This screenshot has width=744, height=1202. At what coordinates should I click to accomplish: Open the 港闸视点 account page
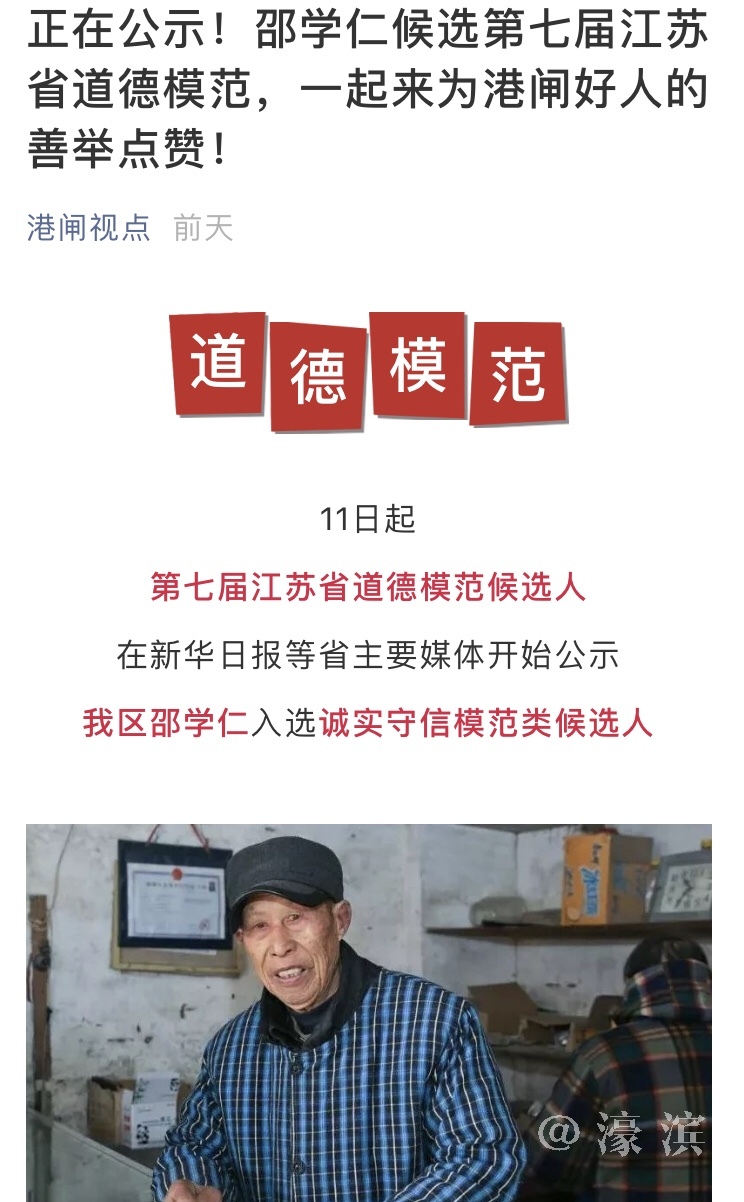click(x=88, y=228)
